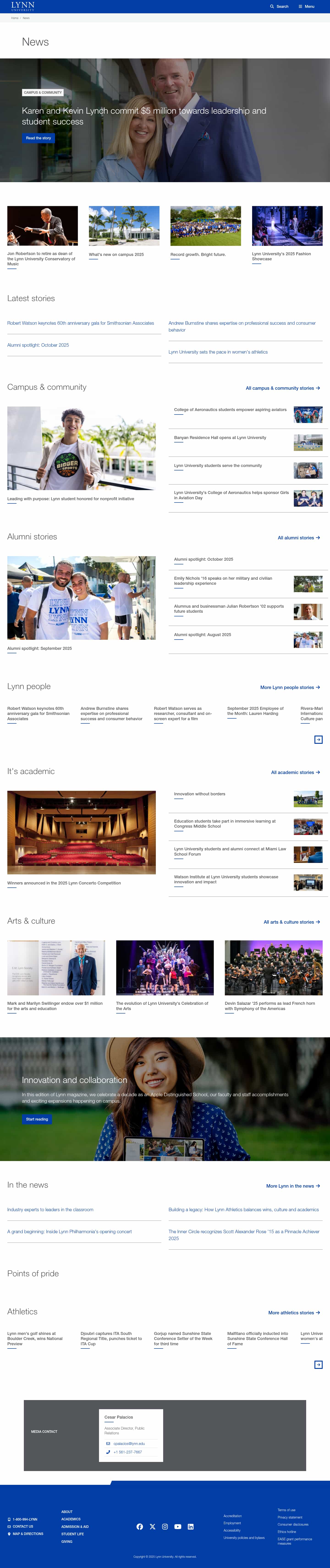The height and width of the screenshot is (1568, 330).
Task: Open Lynn's Instagram icon in footer
Action: [x=164, y=1527]
